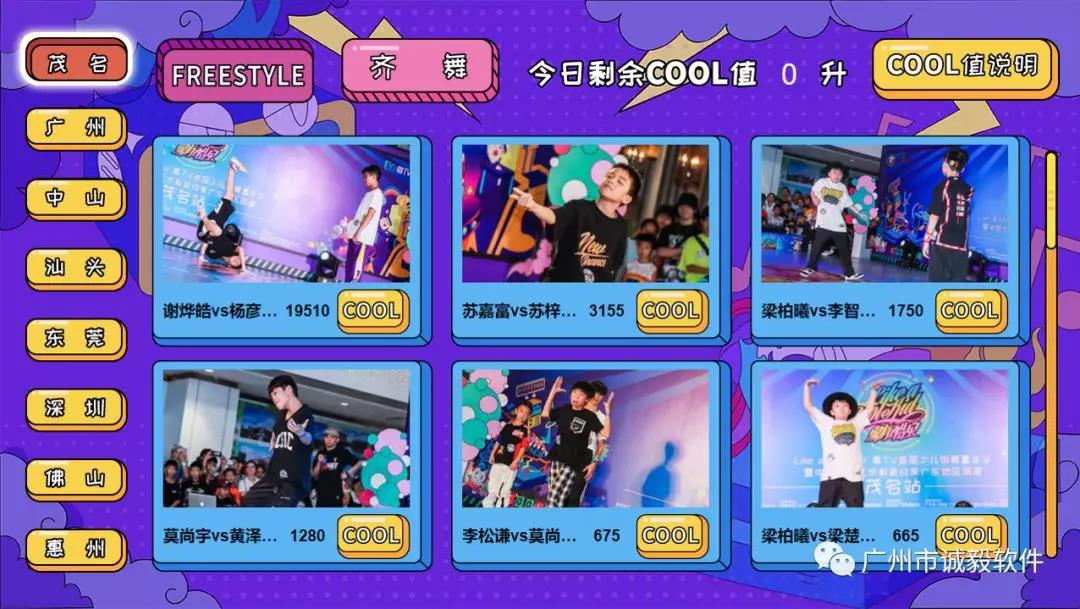Open the COOL值说明 explanation
This screenshot has width=1080, height=609.
[963, 67]
